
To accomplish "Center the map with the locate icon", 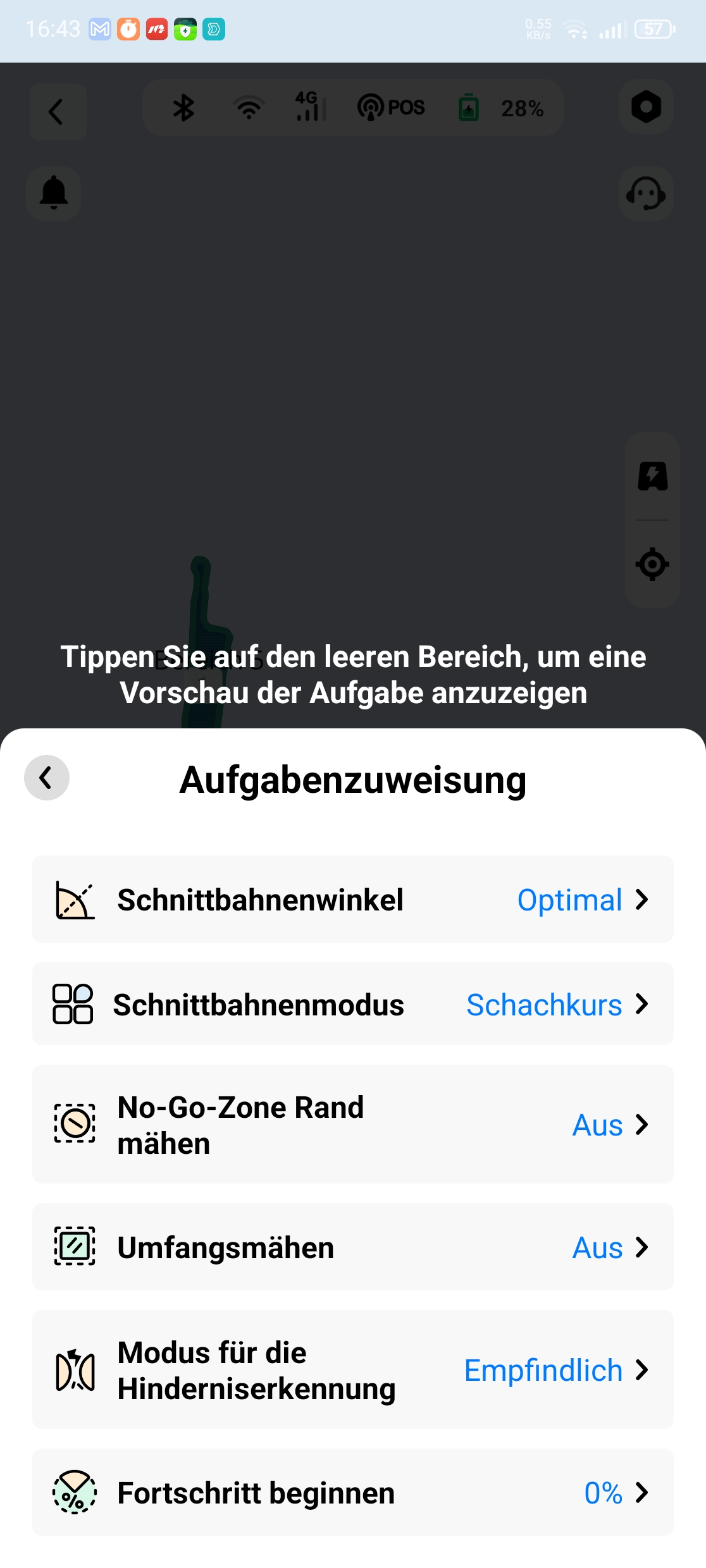I will pyautogui.click(x=652, y=564).
